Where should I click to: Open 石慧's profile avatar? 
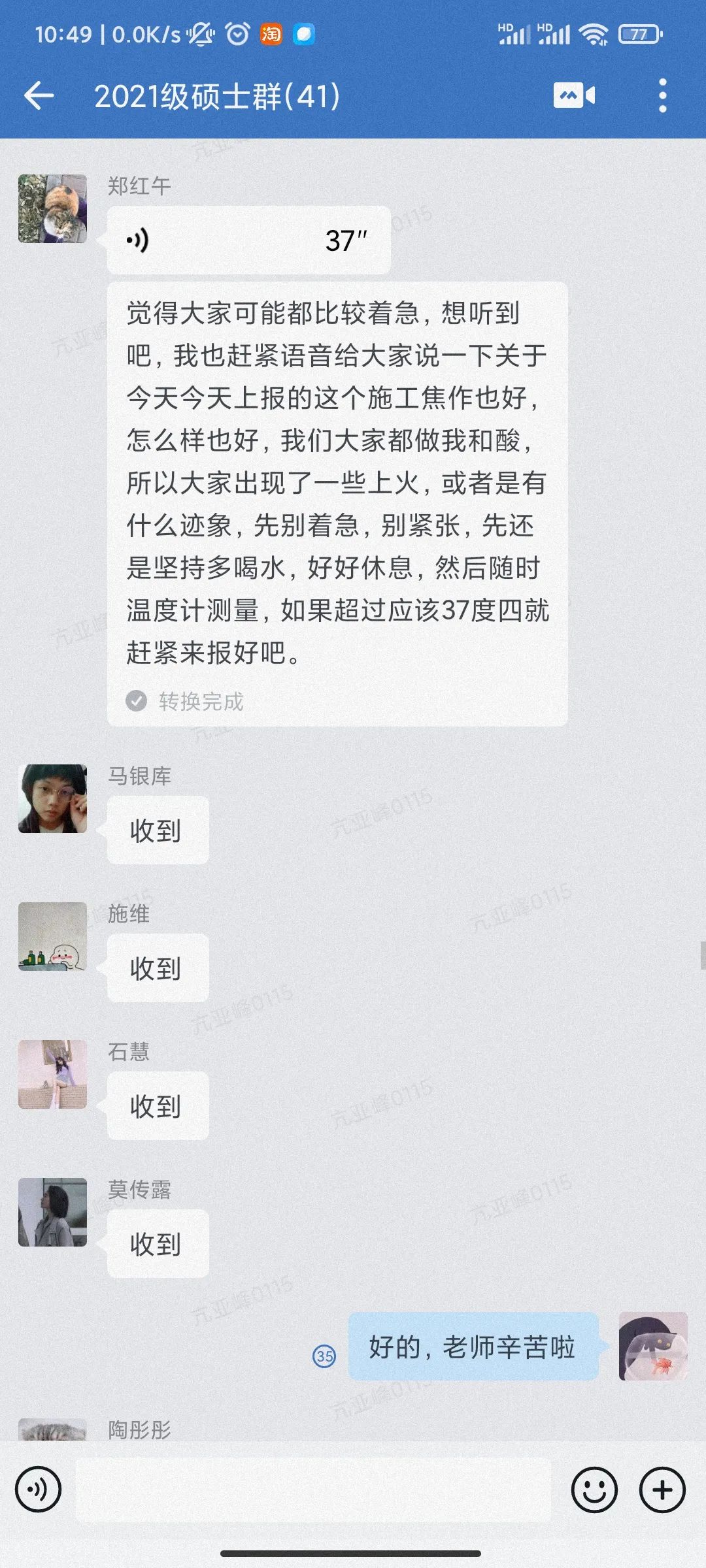[x=52, y=1074]
